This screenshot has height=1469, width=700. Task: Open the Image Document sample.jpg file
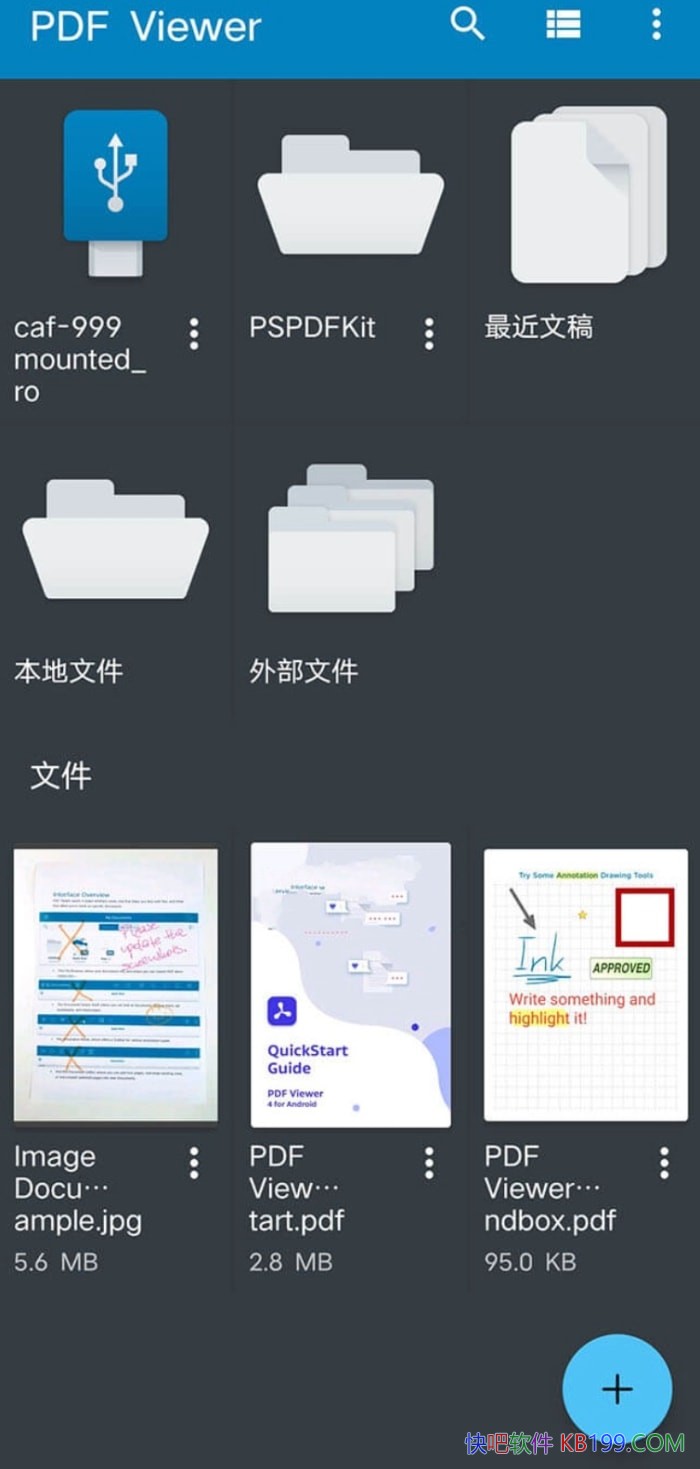click(x=115, y=985)
